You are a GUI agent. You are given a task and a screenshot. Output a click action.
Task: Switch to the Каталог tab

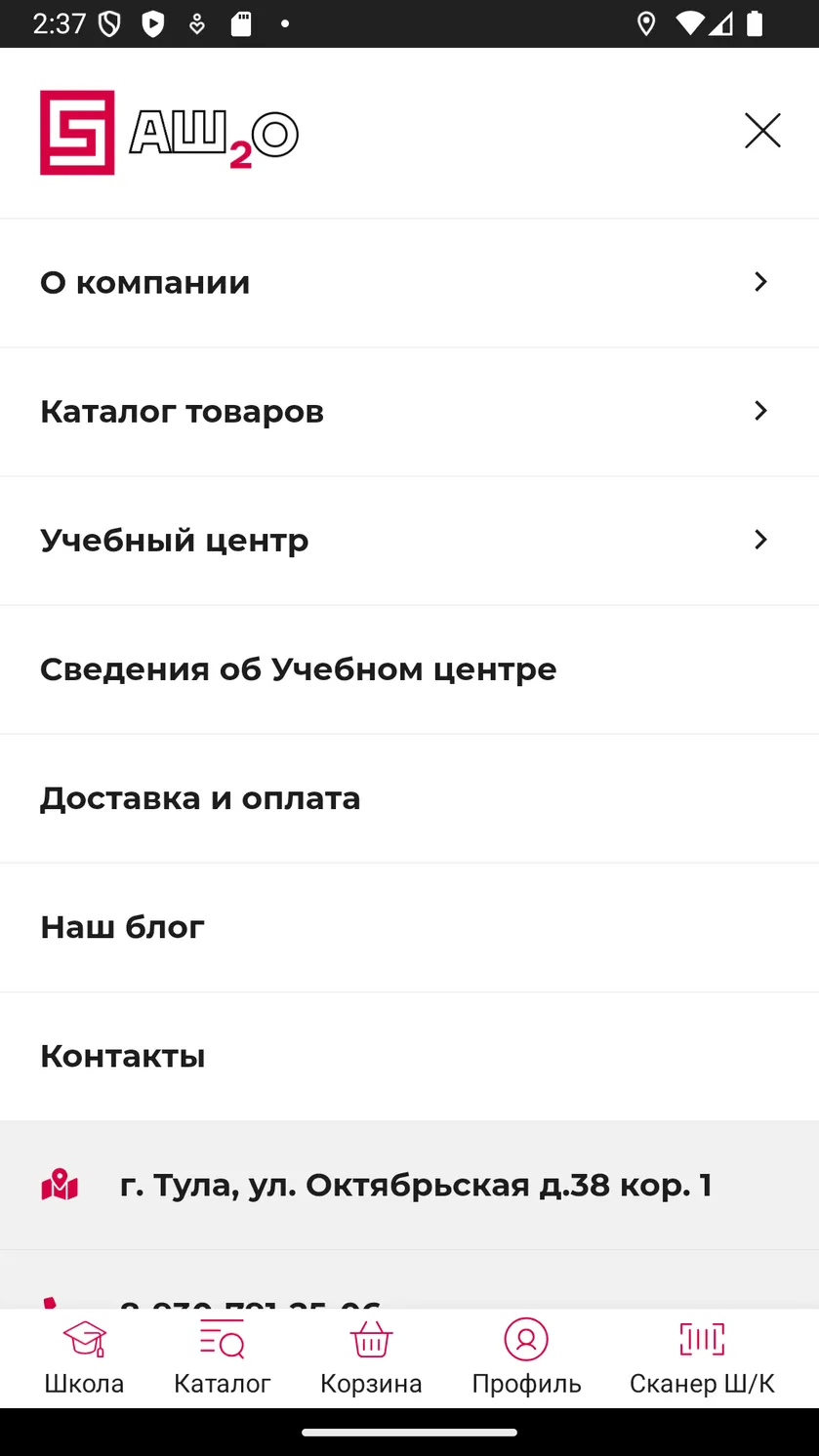pyautogui.click(x=223, y=1357)
